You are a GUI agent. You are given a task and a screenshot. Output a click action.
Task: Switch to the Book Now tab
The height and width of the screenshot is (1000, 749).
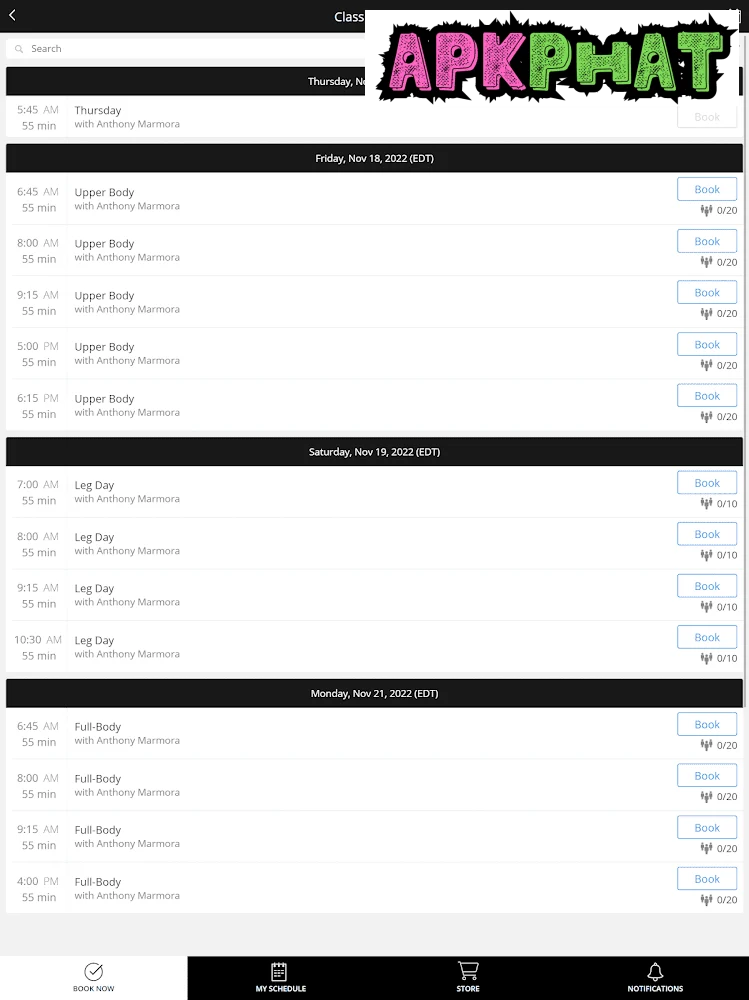click(93, 977)
